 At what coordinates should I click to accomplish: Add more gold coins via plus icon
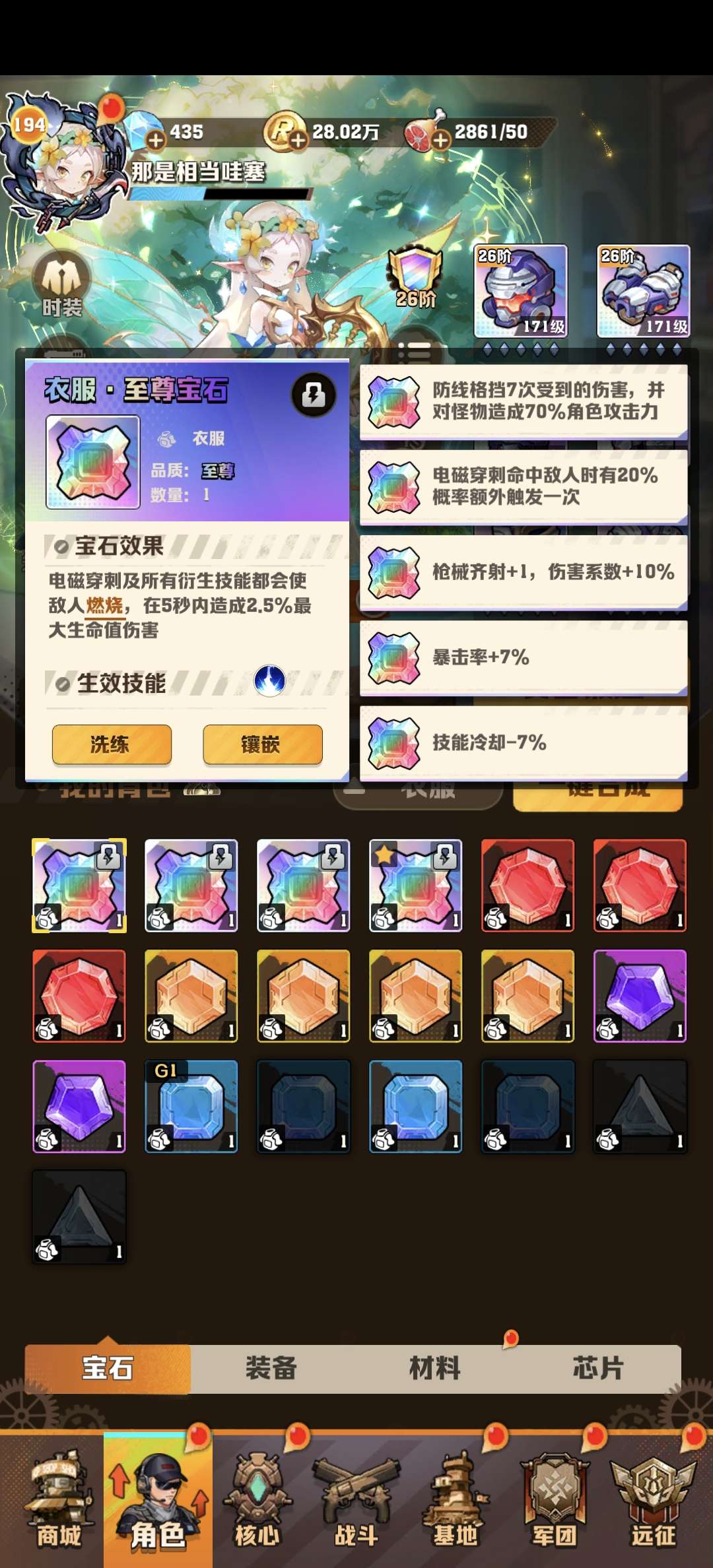pyautogui.click(x=298, y=140)
